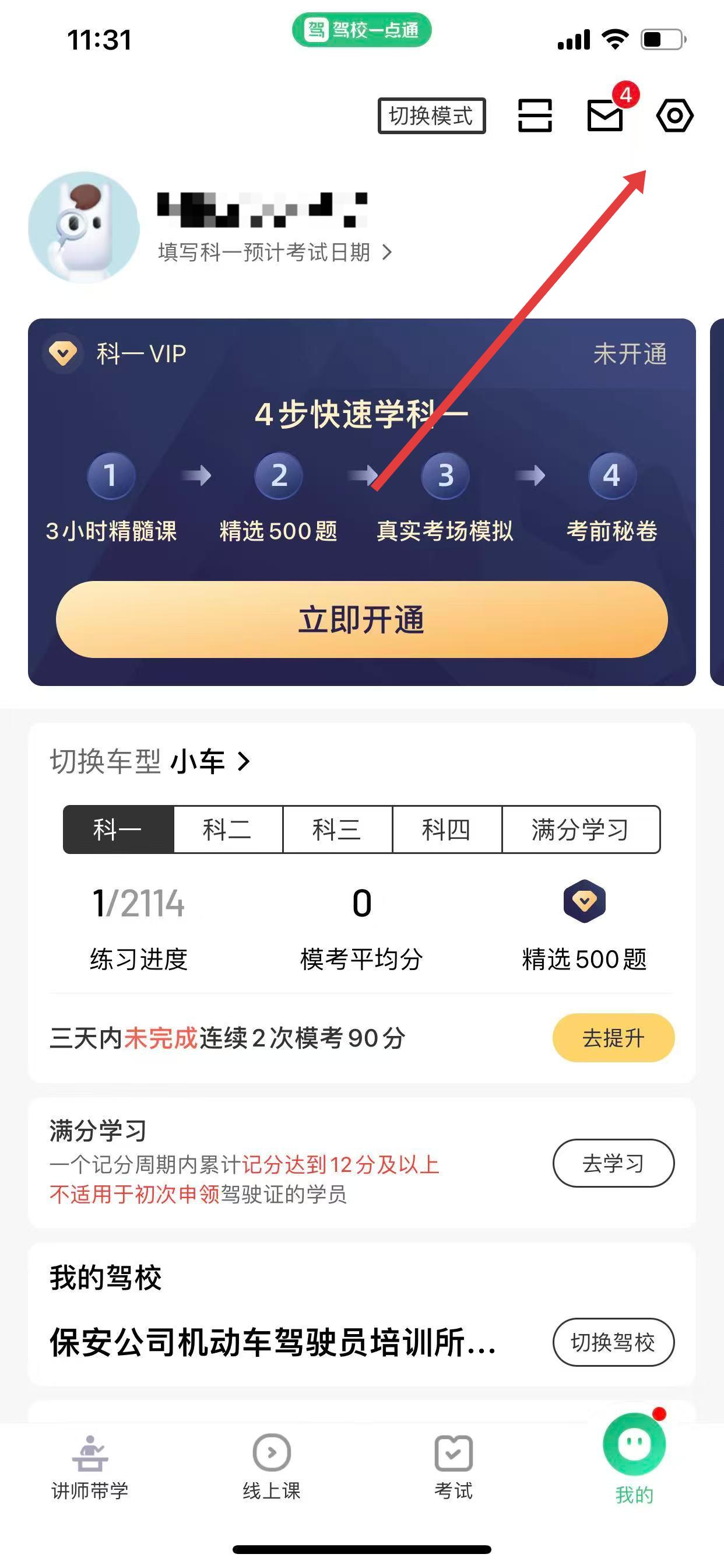Tap the 去提升 button
Viewport: 724px width, 1568px height.
pyautogui.click(x=613, y=1038)
